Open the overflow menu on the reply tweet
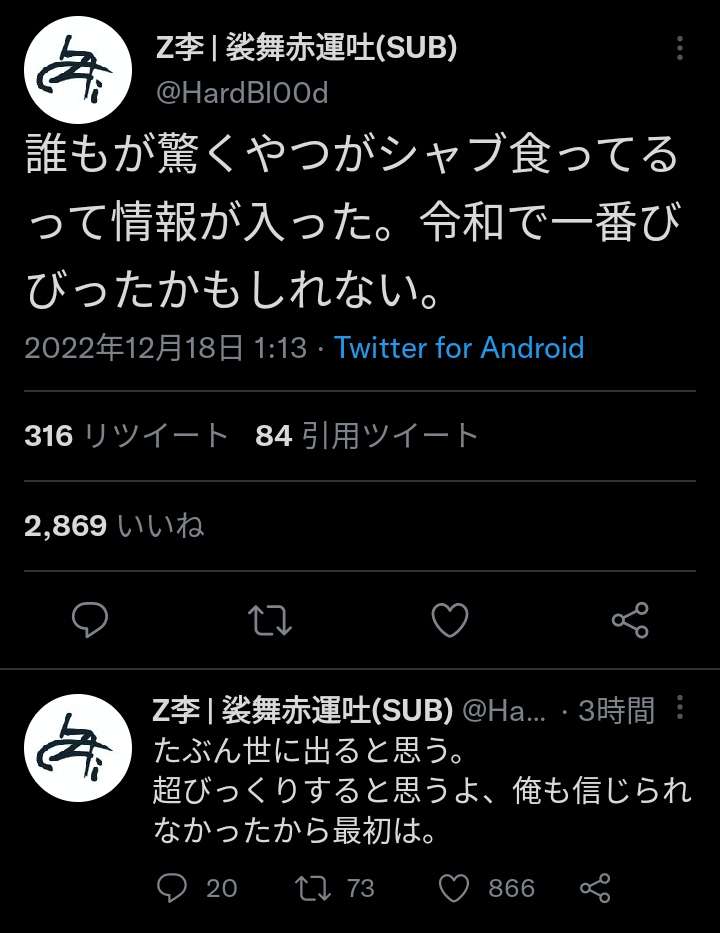 pyautogui.click(x=681, y=709)
